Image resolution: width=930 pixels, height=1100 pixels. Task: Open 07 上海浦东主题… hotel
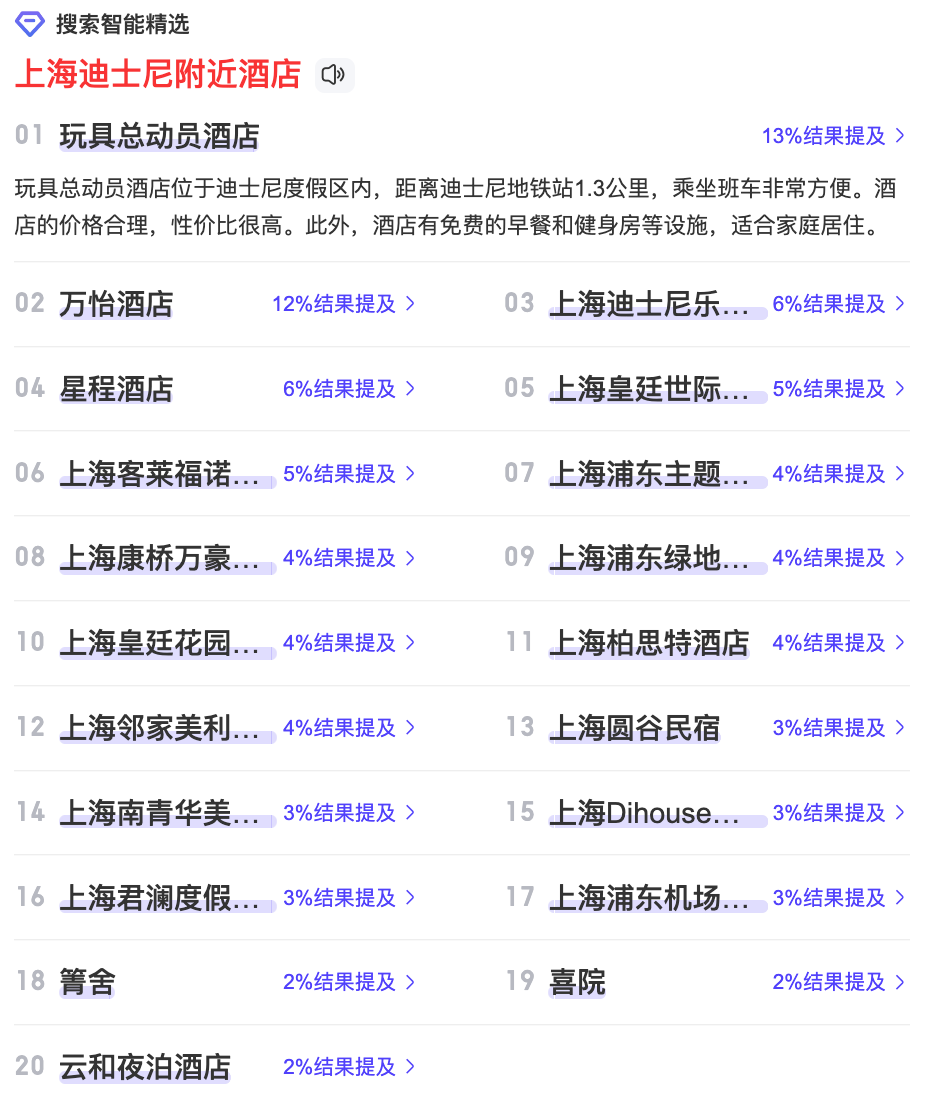point(649,473)
